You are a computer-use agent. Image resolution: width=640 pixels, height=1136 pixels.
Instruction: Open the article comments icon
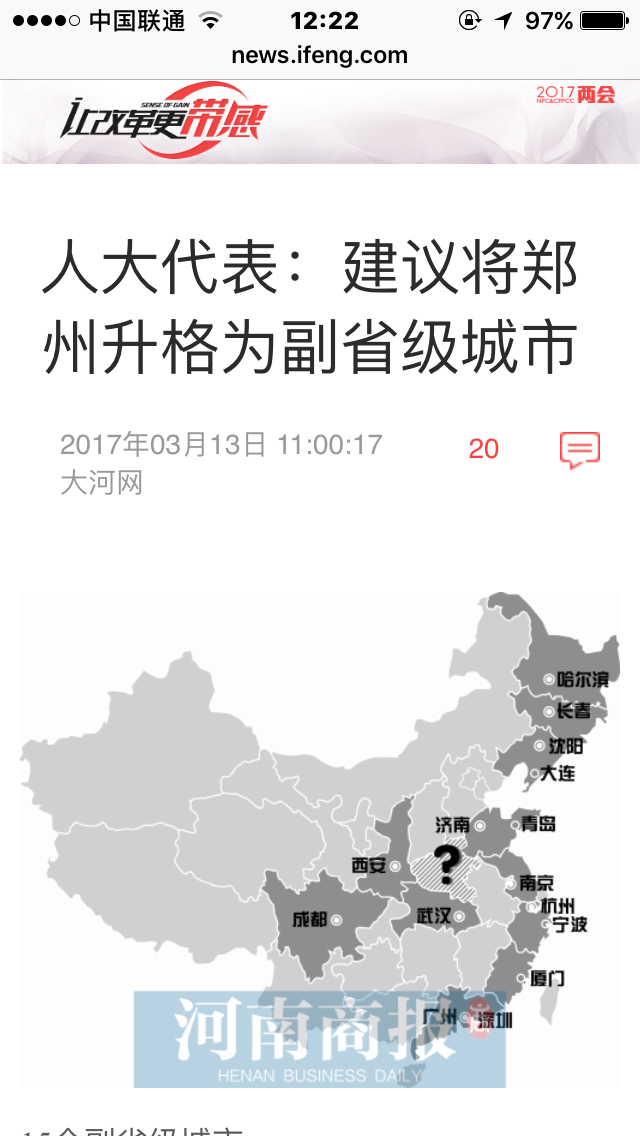click(579, 450)
